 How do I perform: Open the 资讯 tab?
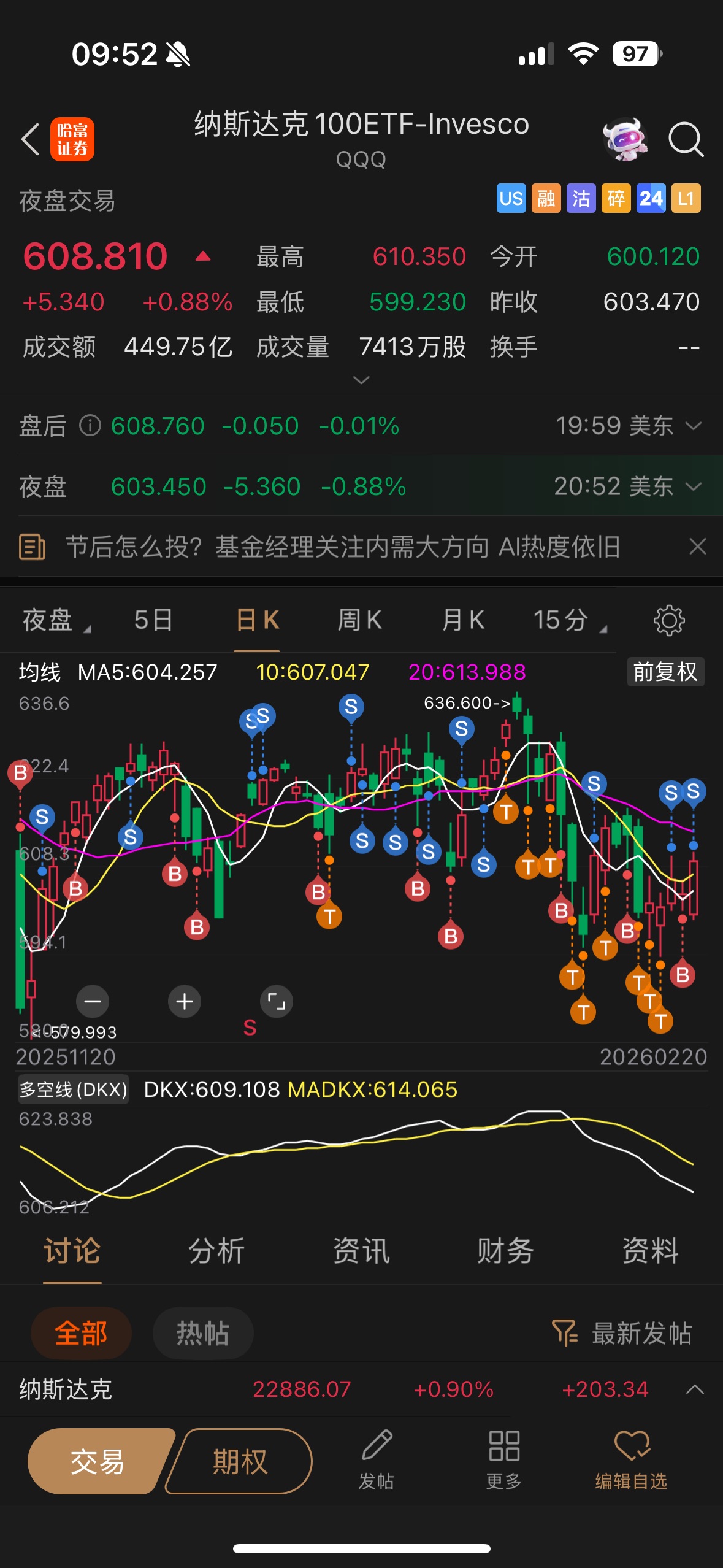pos(361,1251)
